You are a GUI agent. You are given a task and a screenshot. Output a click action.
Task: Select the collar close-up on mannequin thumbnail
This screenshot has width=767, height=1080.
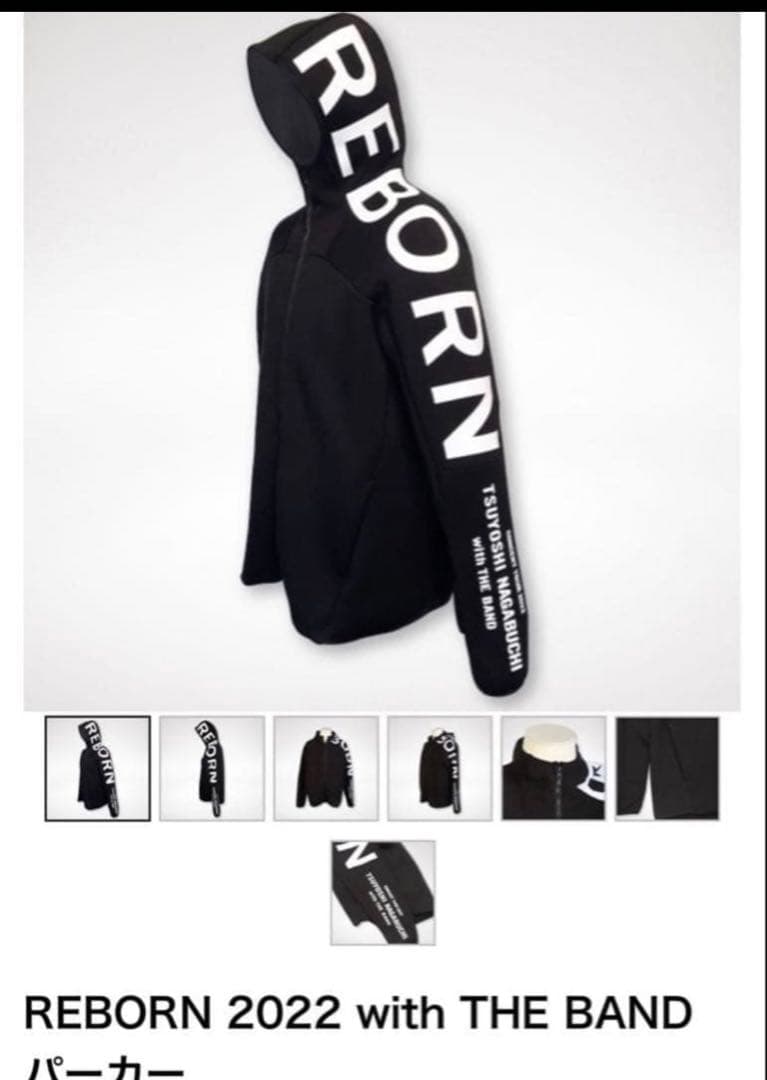click(x=553, y=768)
